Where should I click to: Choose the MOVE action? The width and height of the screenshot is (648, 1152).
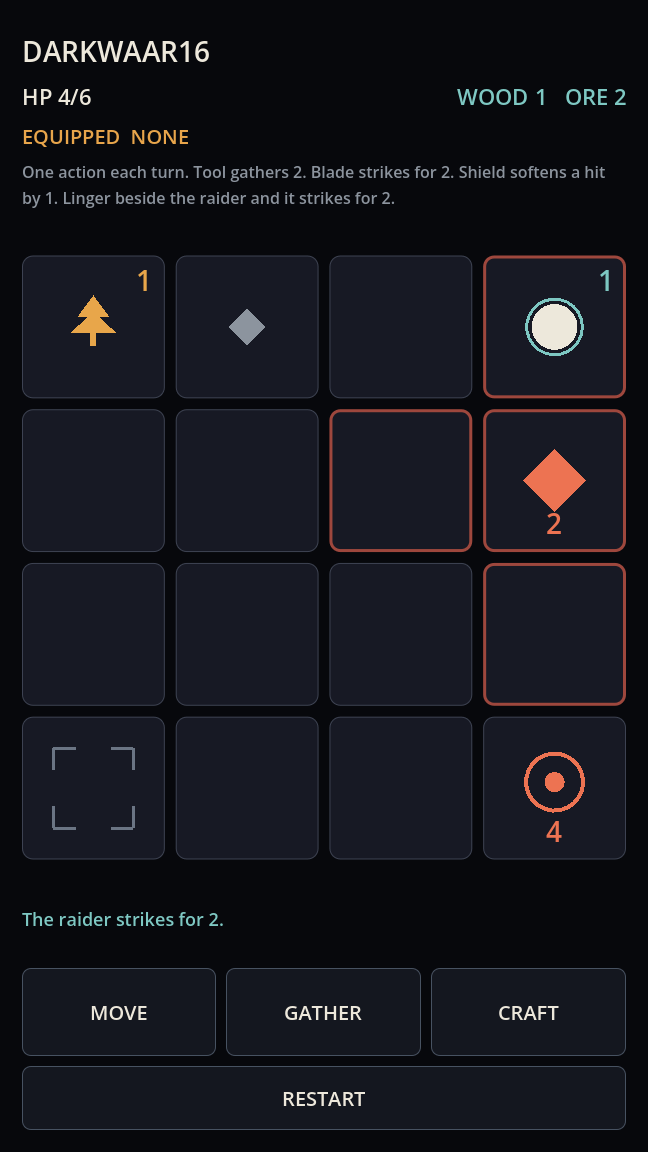point(119,1012)
